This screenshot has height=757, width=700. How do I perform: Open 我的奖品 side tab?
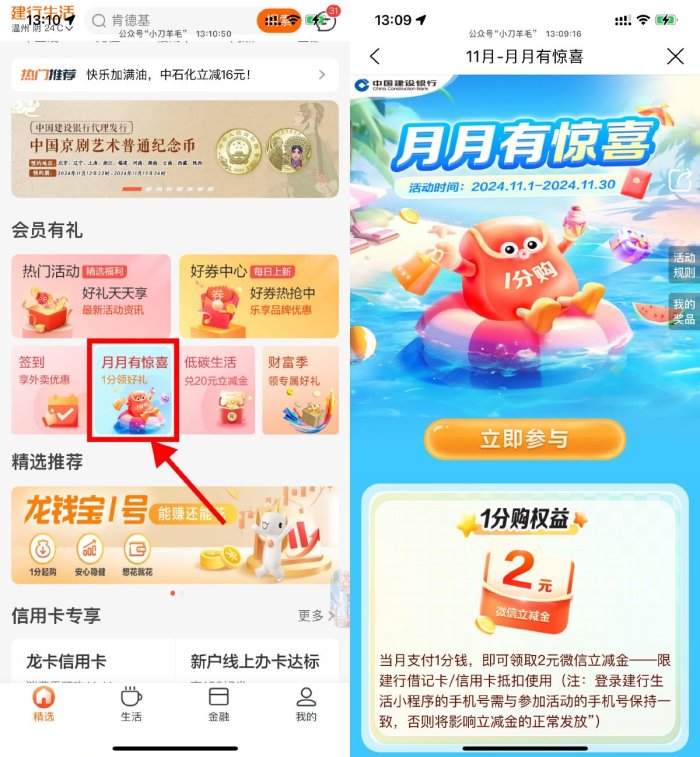[x=684, y=312]
